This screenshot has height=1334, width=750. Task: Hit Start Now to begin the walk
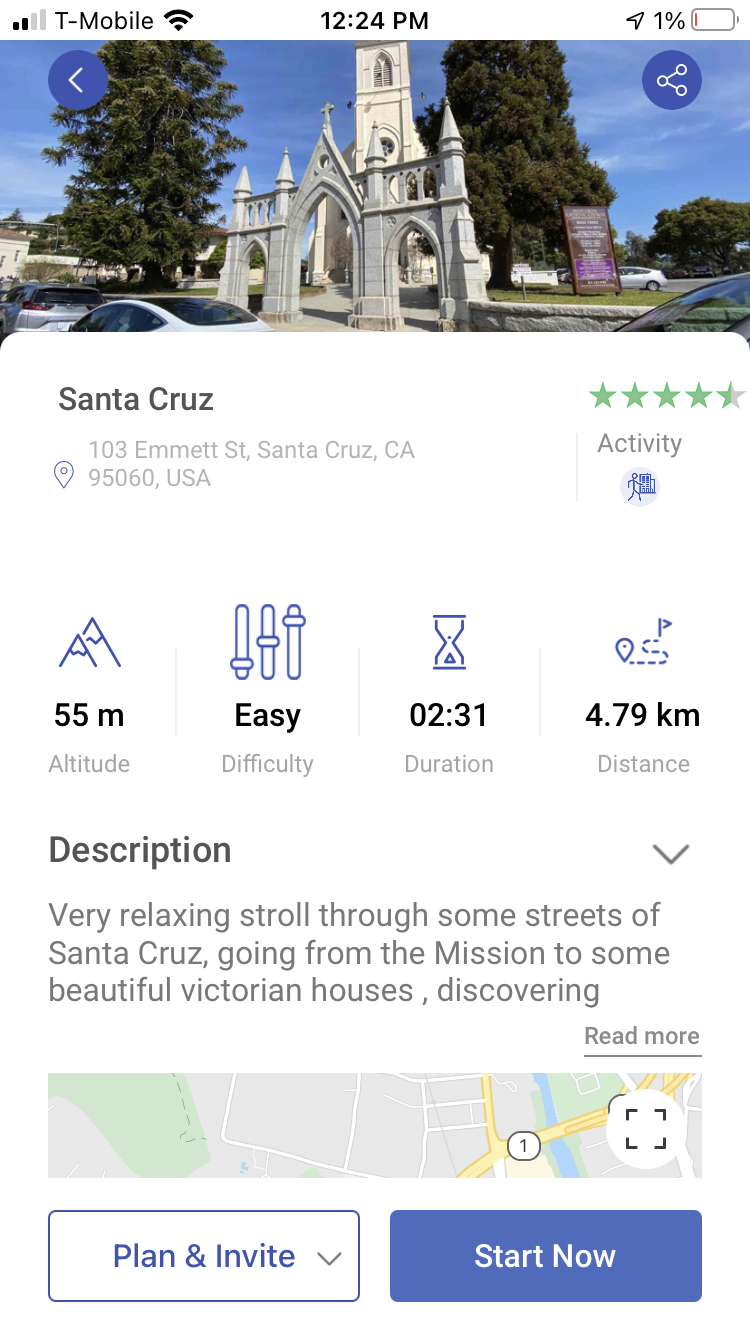click(546, 1256)
